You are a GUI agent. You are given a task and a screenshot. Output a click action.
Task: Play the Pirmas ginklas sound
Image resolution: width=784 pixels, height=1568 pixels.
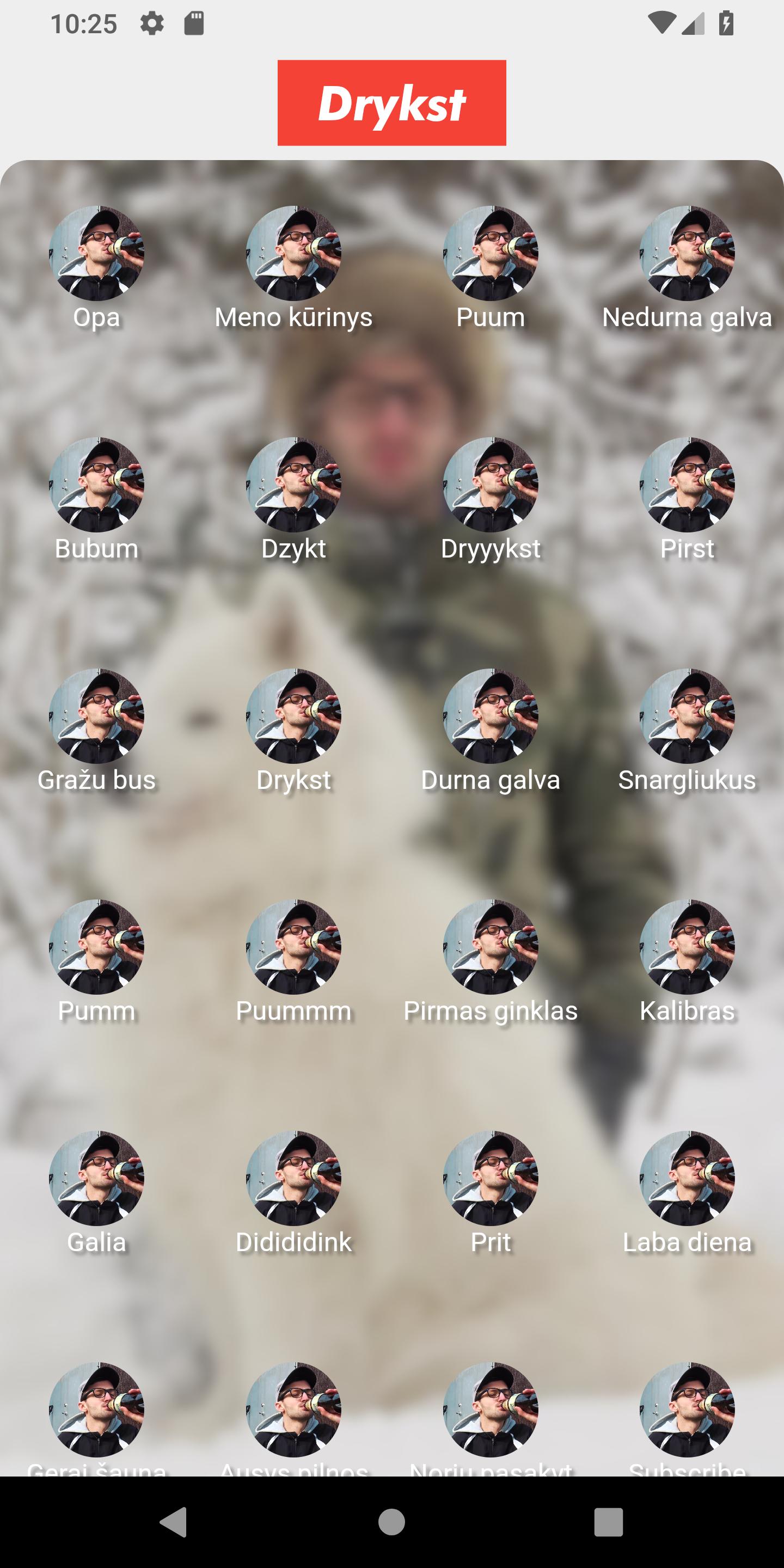coord(491,947)
